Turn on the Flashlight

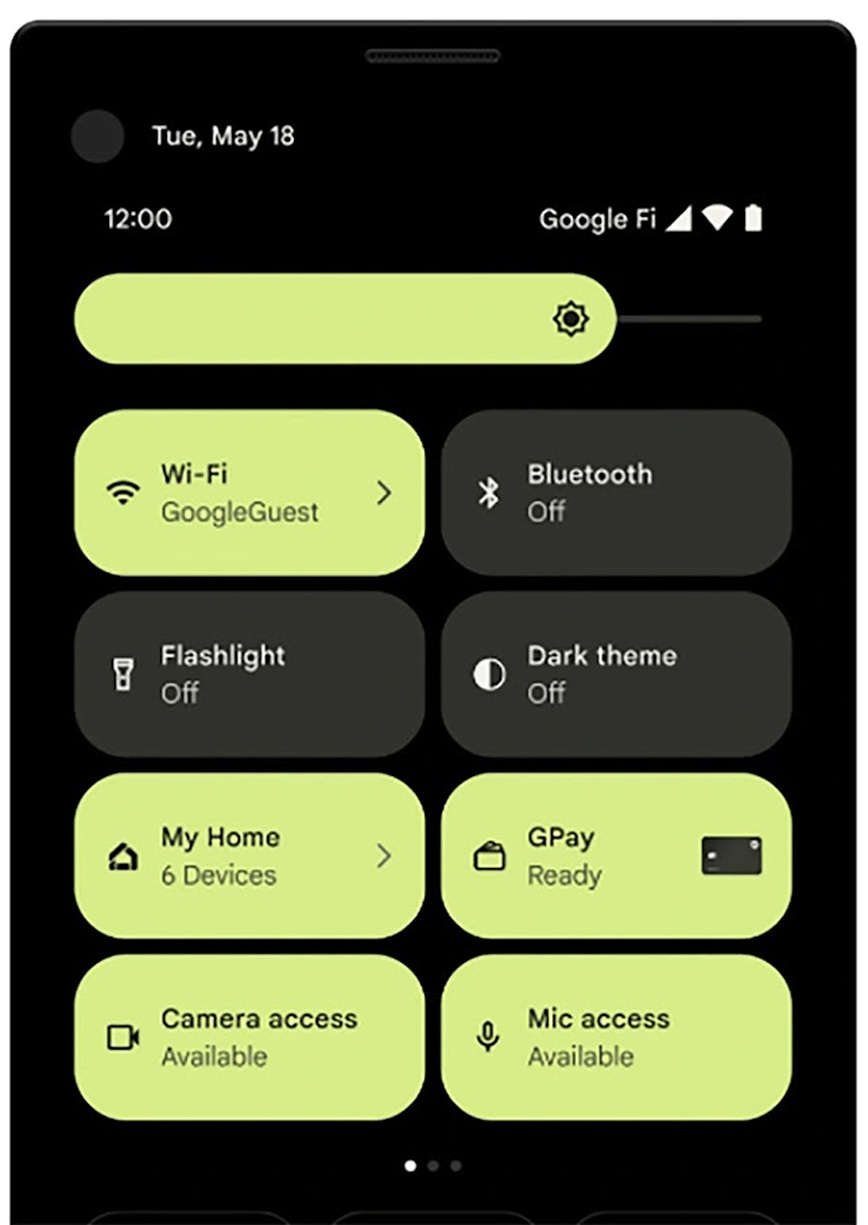tap(248, 674)
